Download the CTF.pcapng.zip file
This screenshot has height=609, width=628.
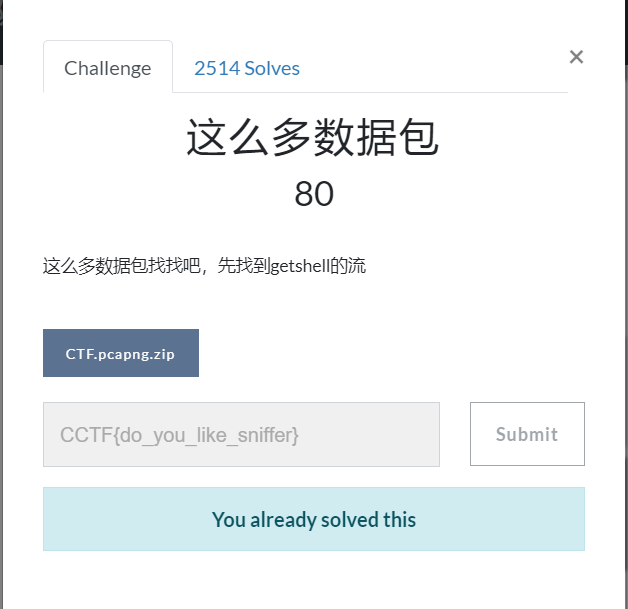click(x=121, y=353)
